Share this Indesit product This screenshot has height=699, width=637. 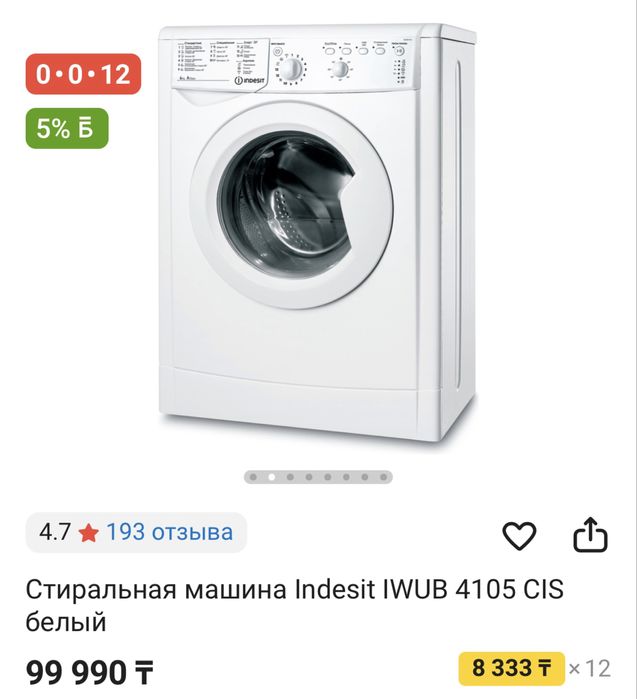pos(590,535)
